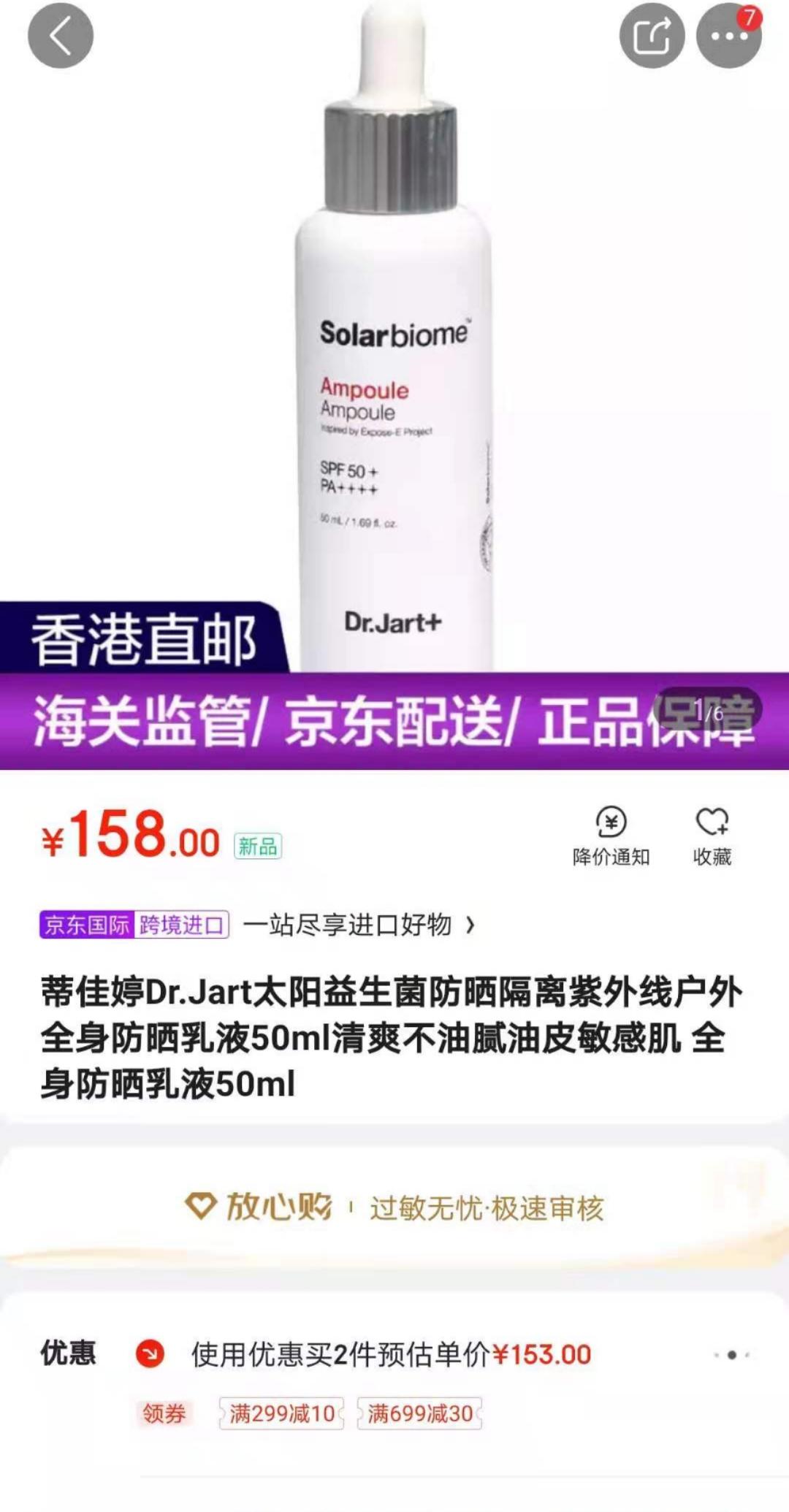Expand the 优惠 discount details
Viewport: 789px width, 1512px height.
coord(731,1355)
